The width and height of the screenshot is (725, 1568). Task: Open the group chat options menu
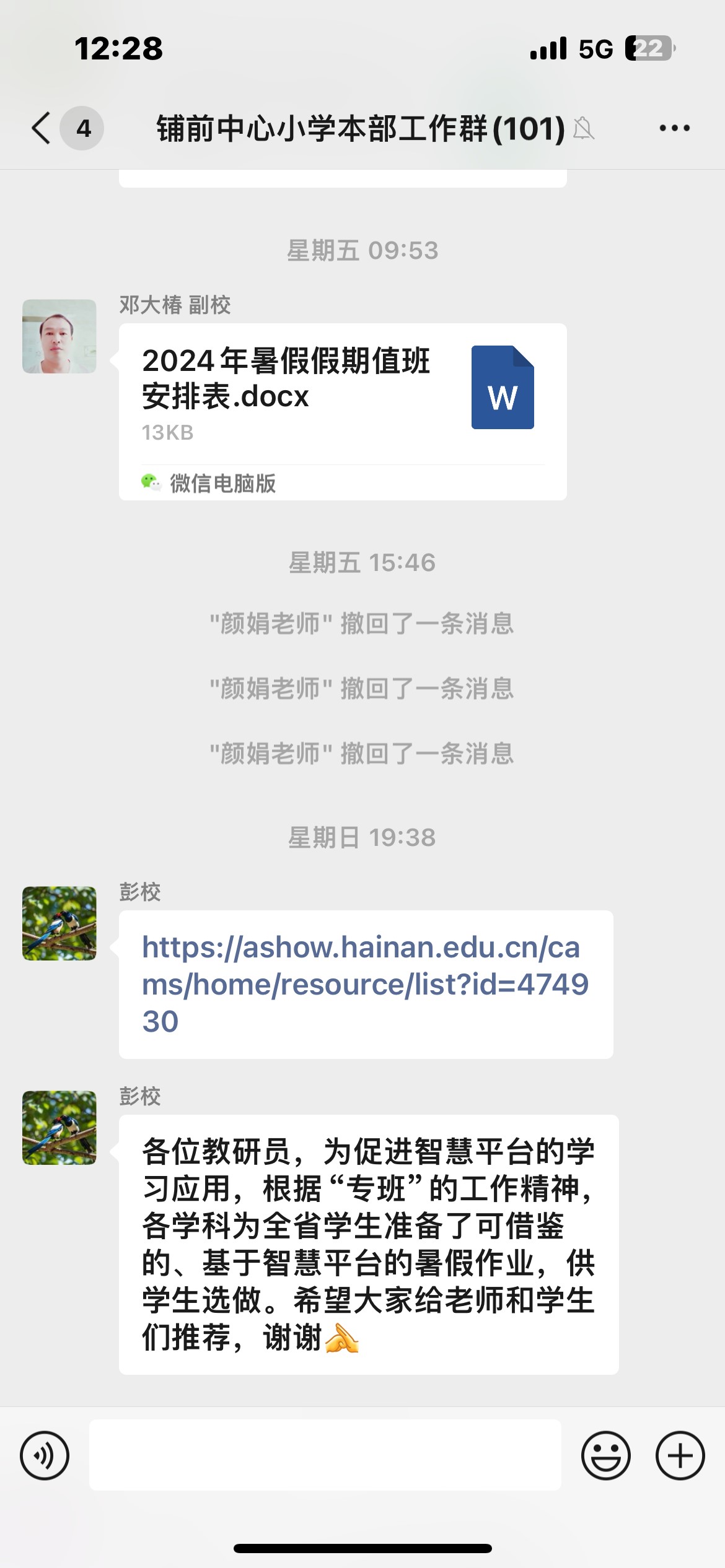(674, 128)
